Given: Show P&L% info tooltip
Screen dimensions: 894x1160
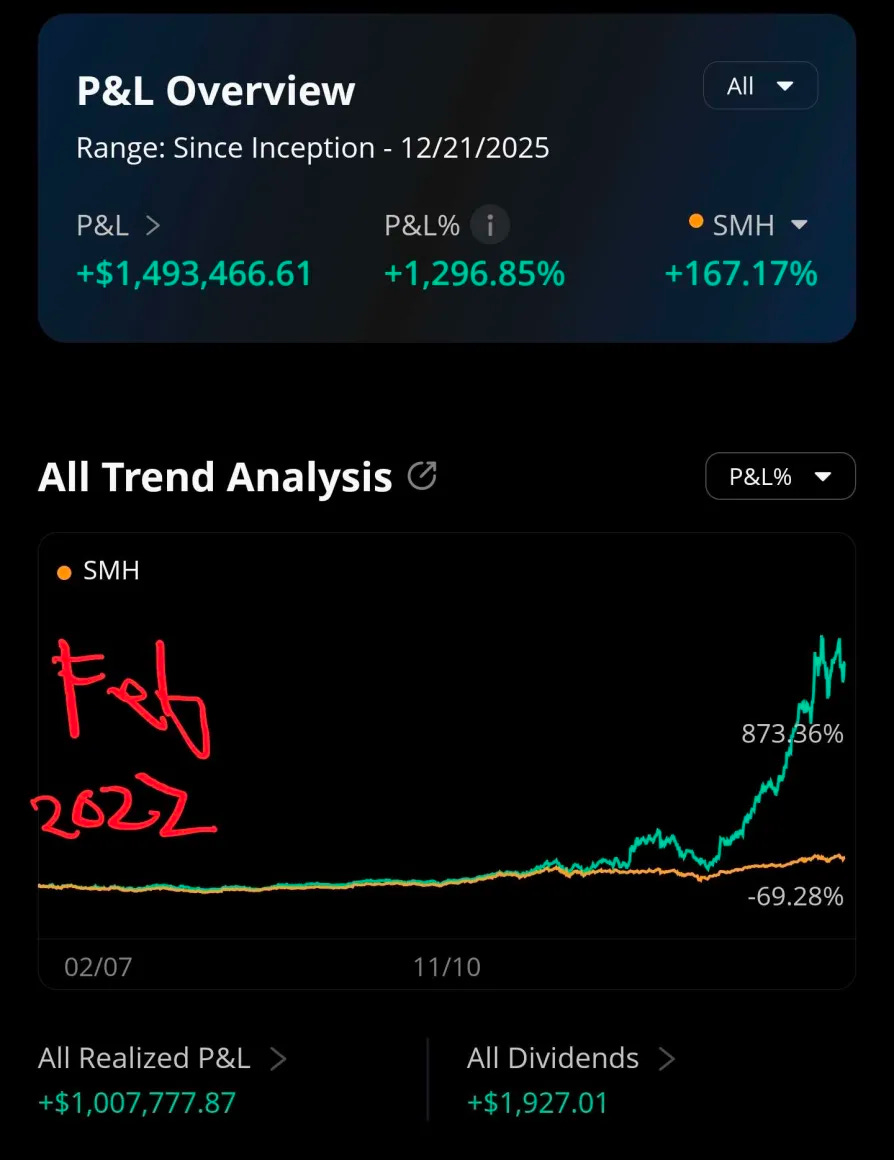Looking at the screenshot, I should click(x=490, y=226).
